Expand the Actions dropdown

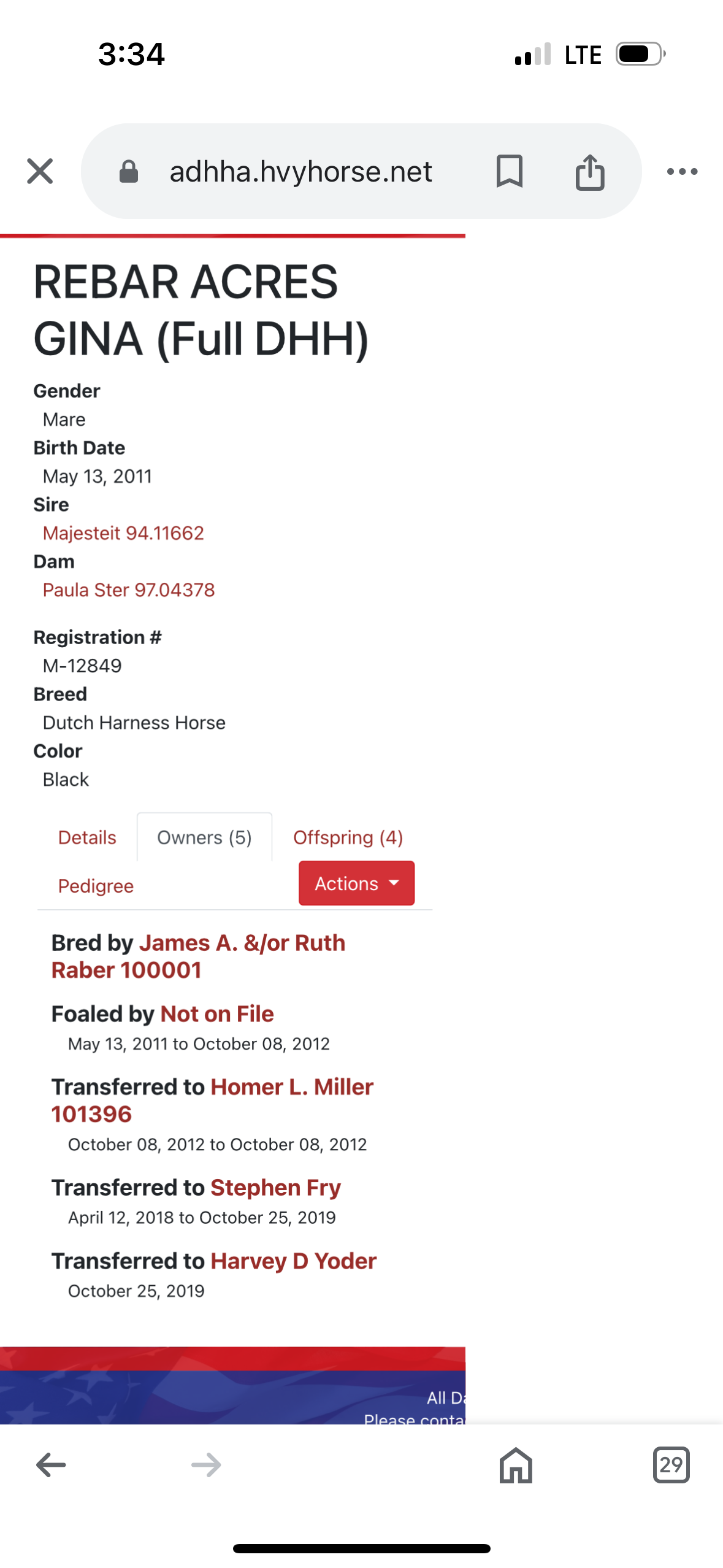[x=356, y=883]
